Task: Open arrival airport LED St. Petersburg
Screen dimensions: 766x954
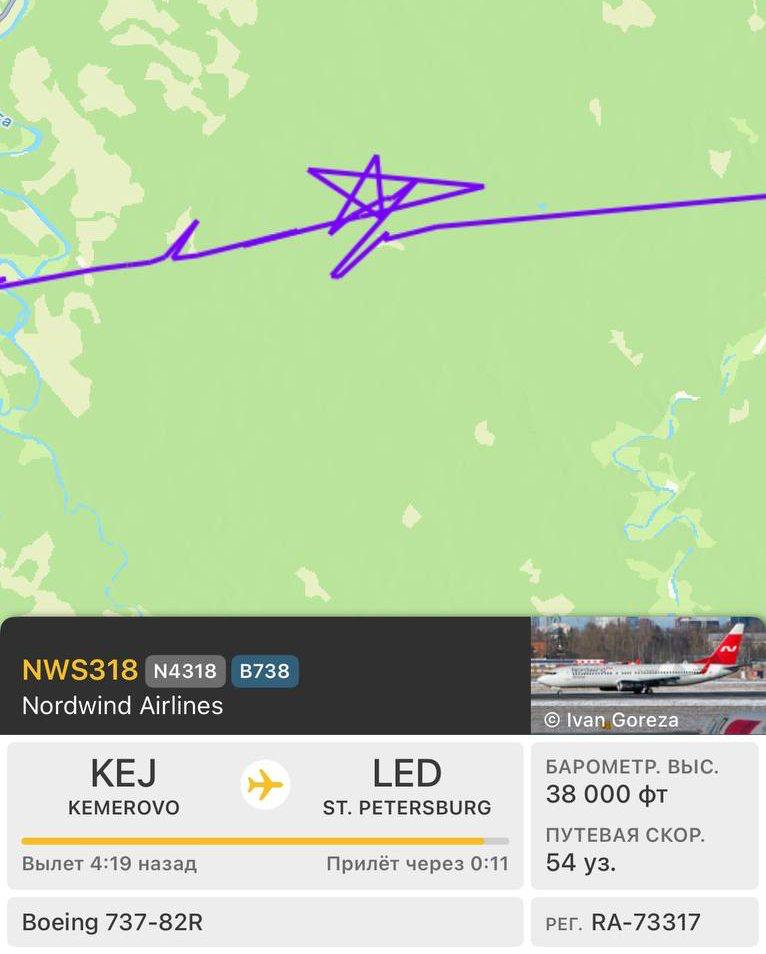Action: point(406,787)
